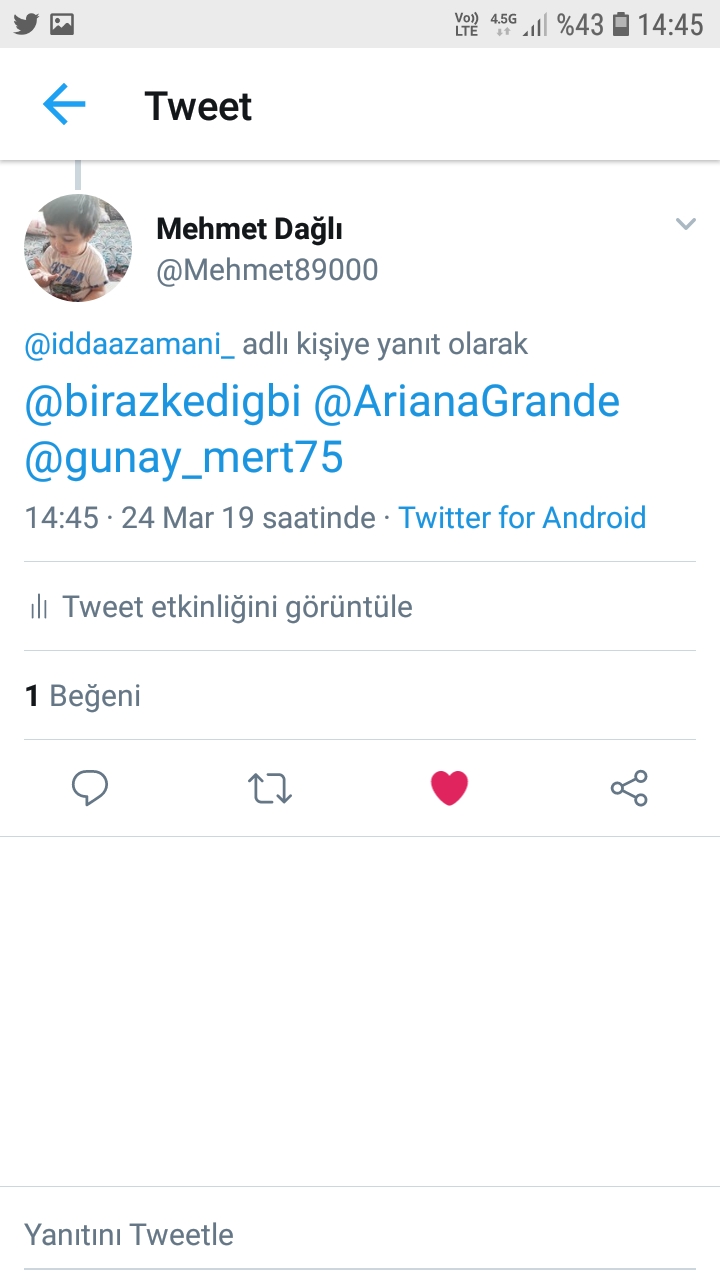Open the @gunay_mert75 mention
Screen dimensions: 720x1280
coord(184,457)
